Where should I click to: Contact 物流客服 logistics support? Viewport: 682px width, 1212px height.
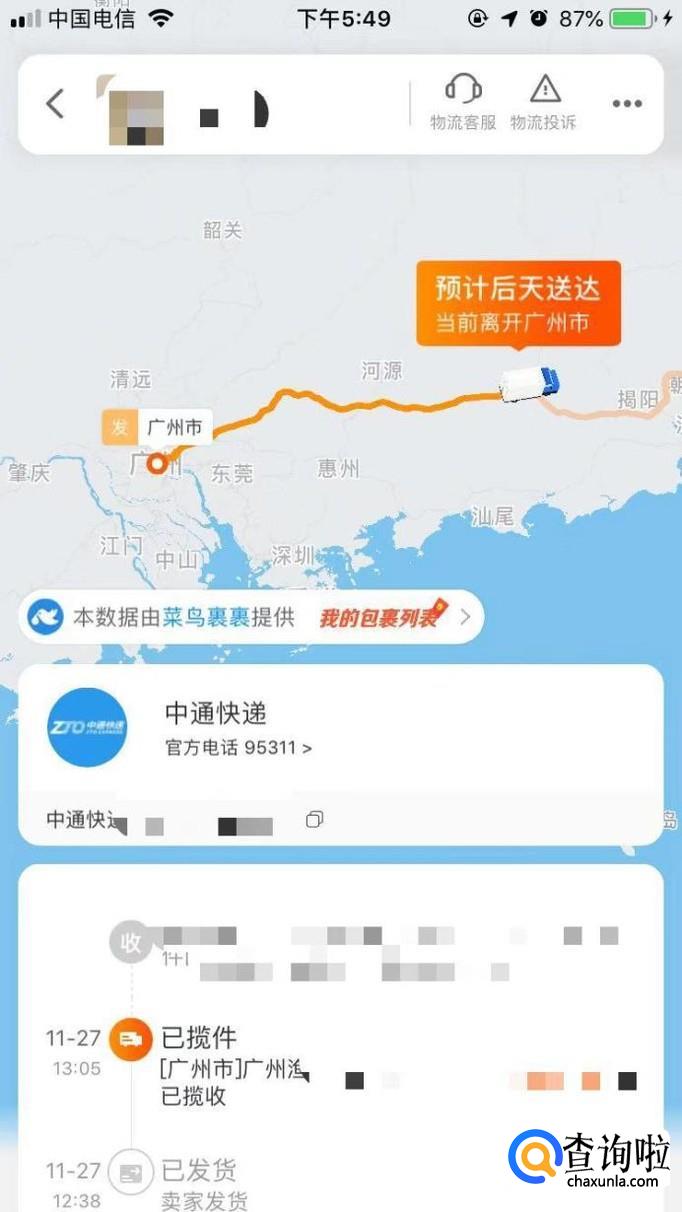[463, 102]
